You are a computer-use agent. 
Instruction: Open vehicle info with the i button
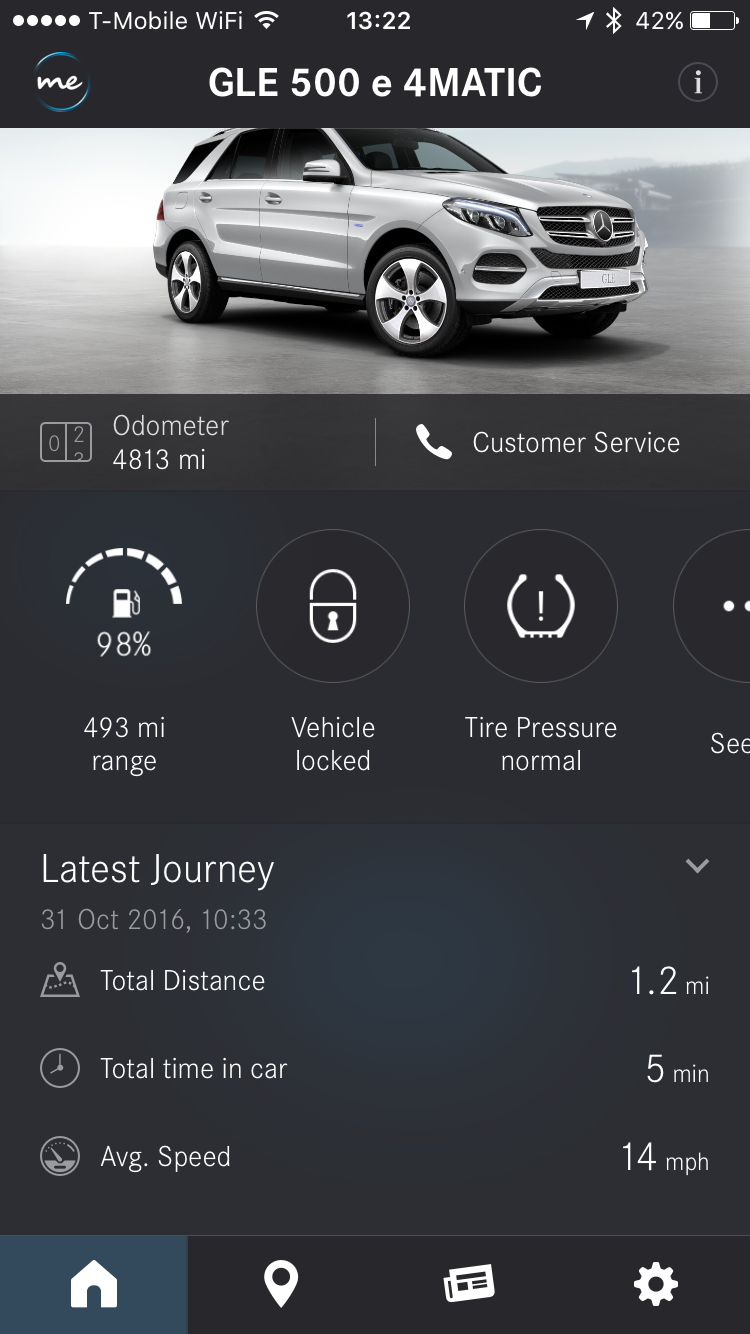pos(697,84)
